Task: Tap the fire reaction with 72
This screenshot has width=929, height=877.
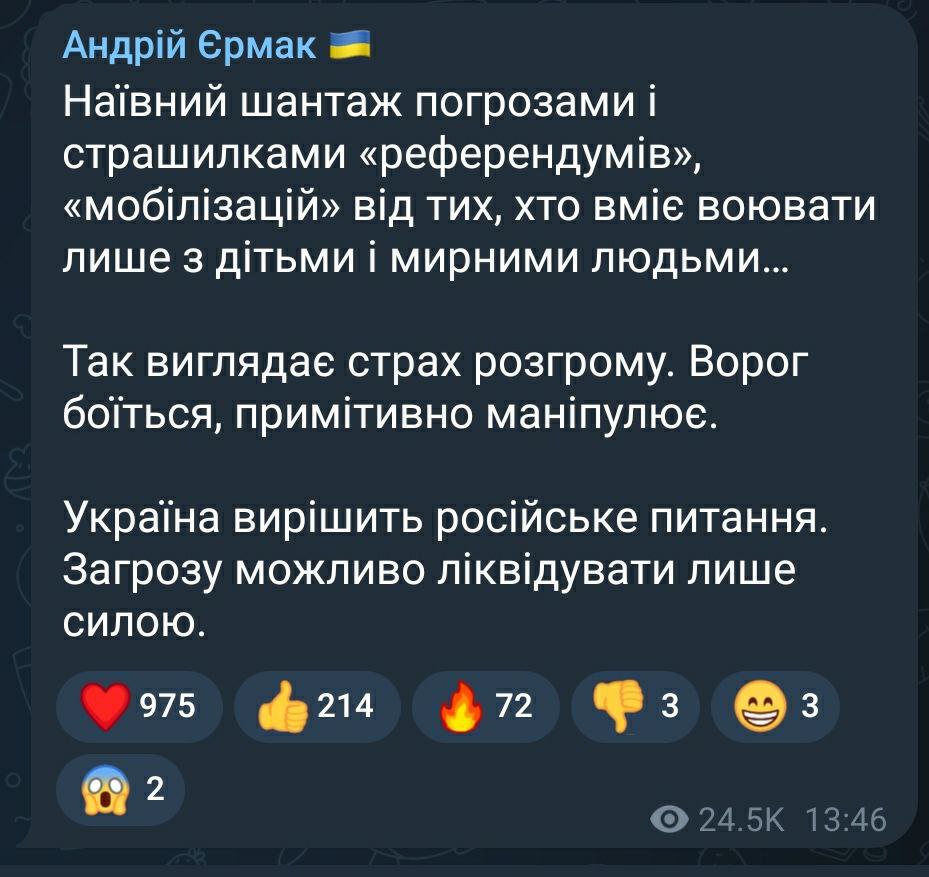Action: [485, 707]
